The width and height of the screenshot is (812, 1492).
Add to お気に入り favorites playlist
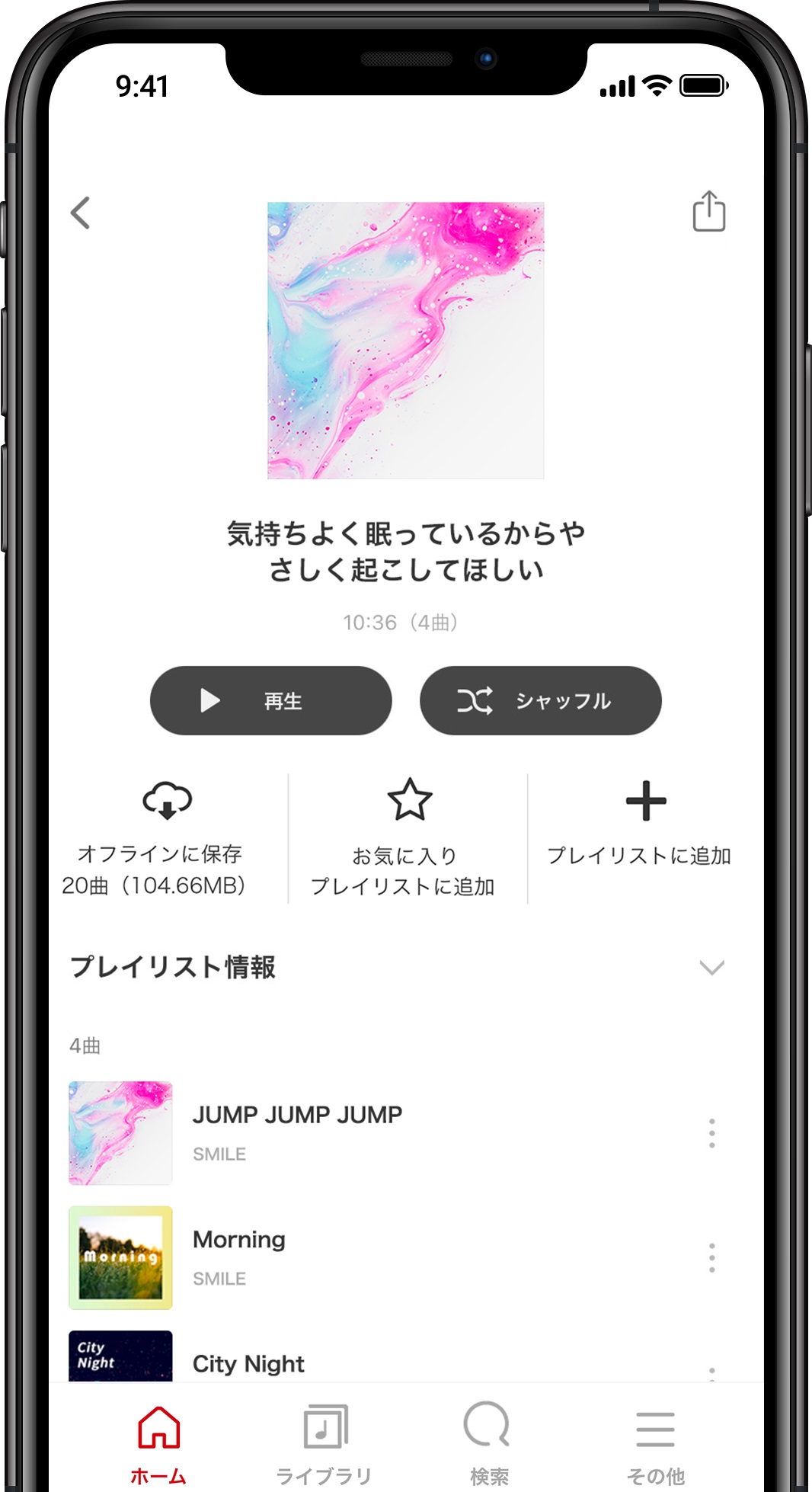(404, 838)
